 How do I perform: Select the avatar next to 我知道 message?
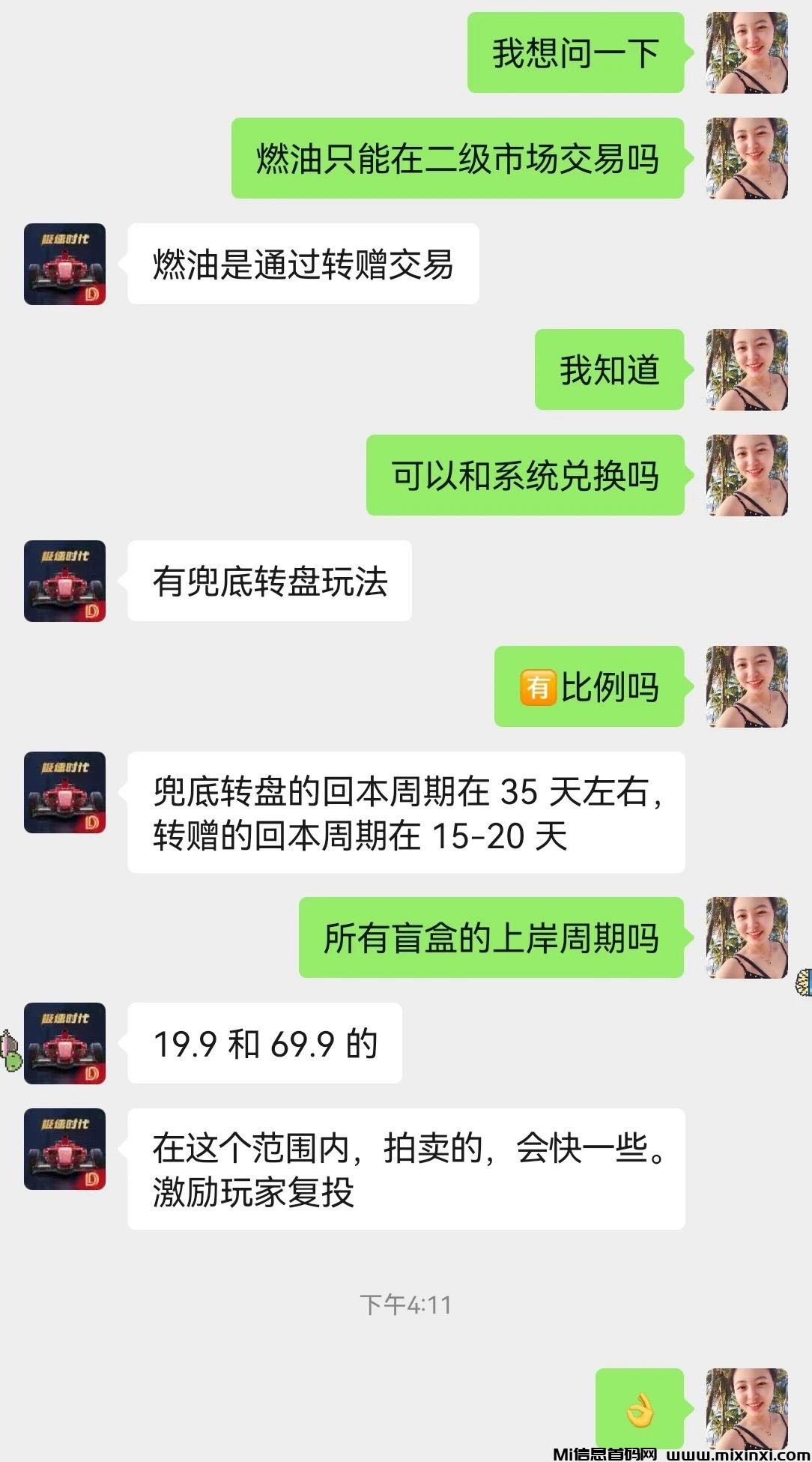click(x=747, y=367)
